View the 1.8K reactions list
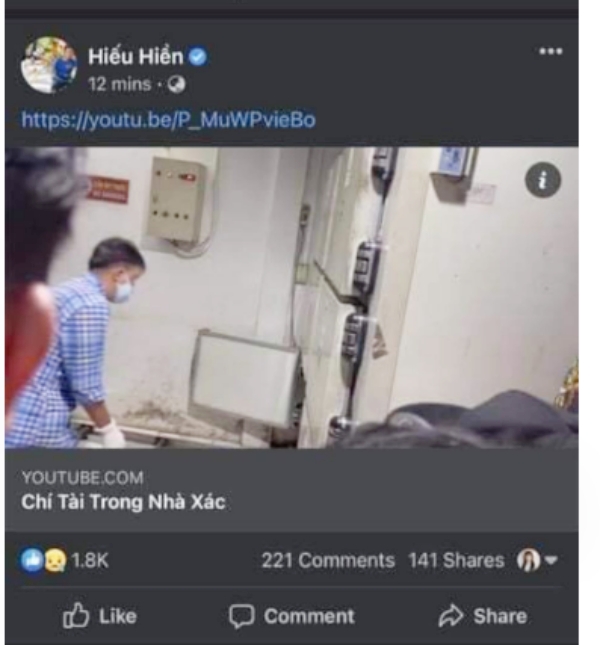Screen dimensions: 600x645 click(x=64, y=561)
